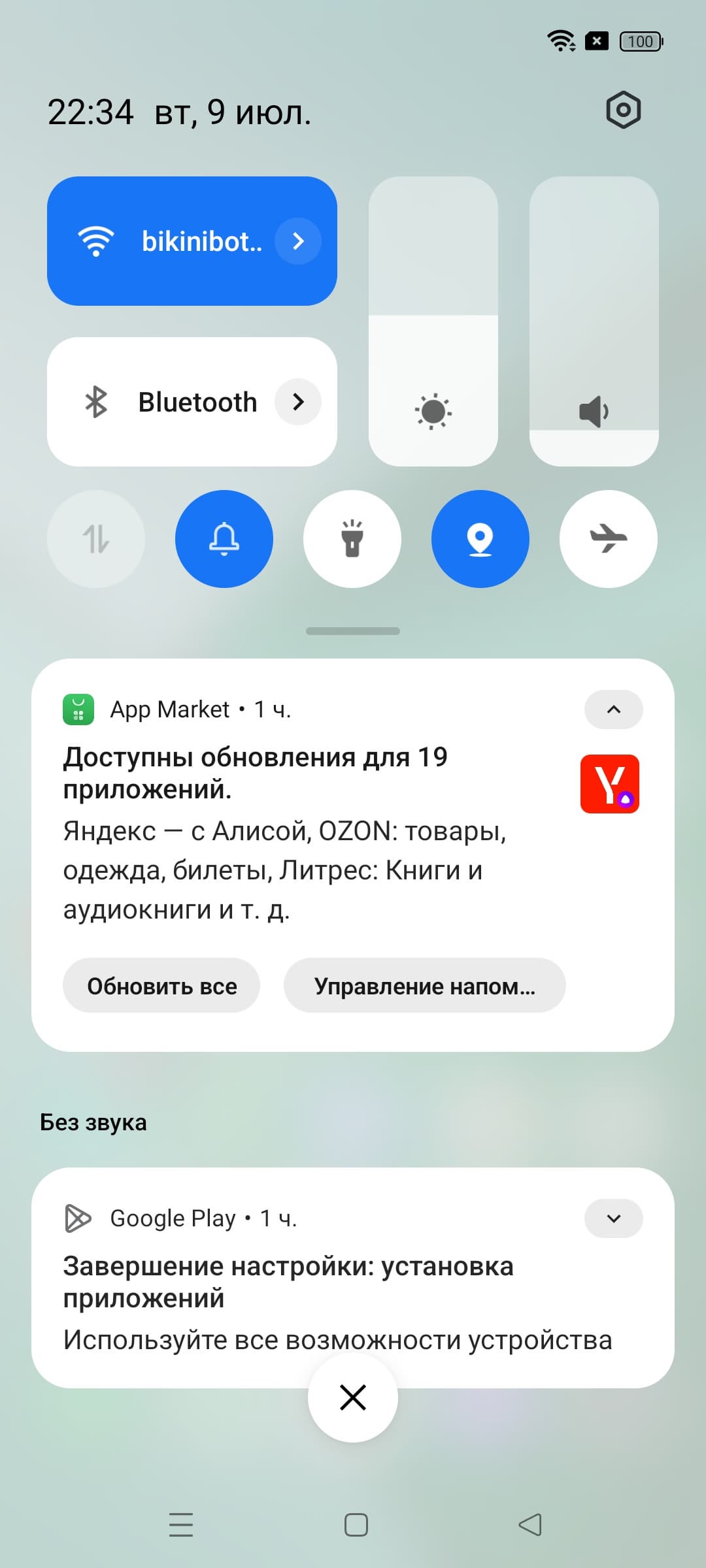Expand the Google Play notification

pos(613,1218)
